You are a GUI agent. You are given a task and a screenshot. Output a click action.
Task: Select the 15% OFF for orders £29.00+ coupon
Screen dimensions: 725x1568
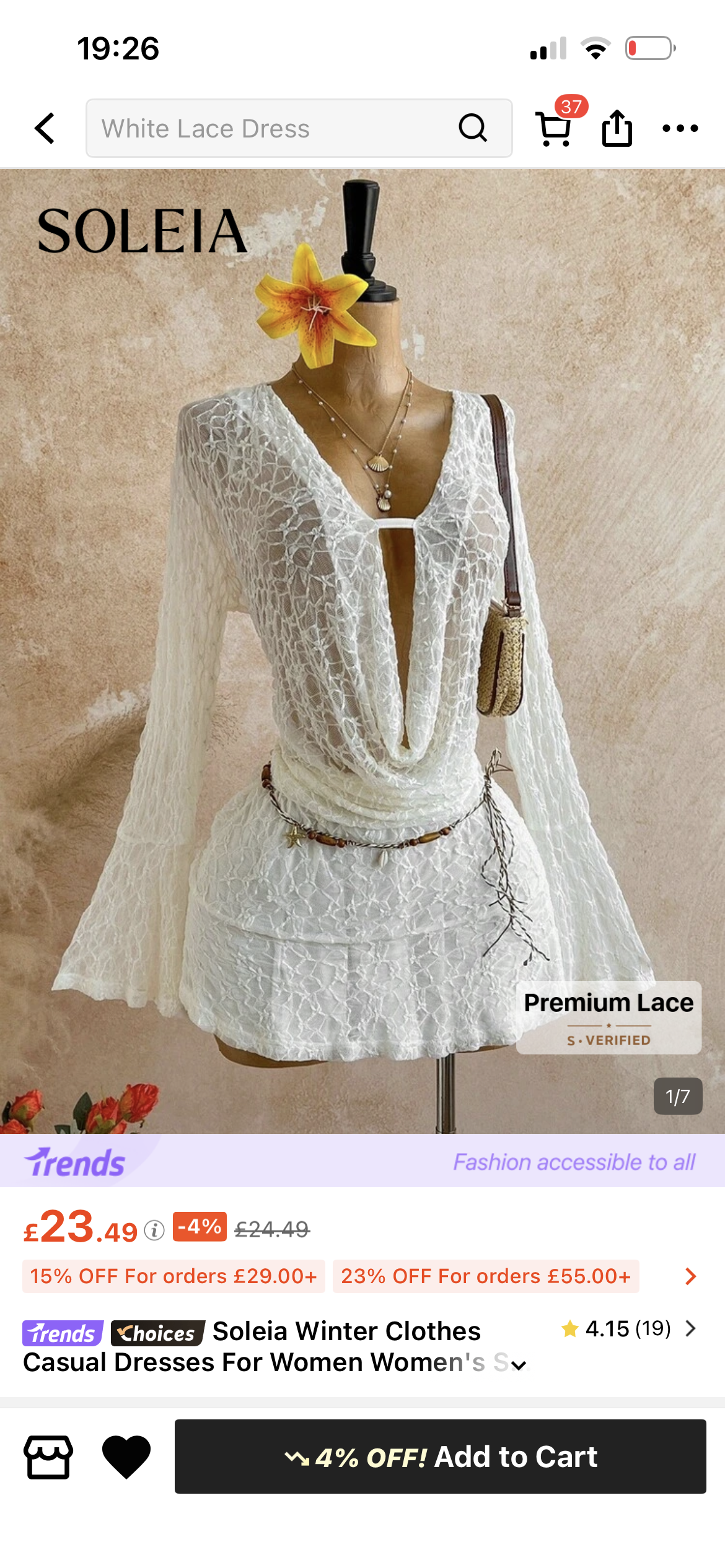click(x=174, y=1276)
